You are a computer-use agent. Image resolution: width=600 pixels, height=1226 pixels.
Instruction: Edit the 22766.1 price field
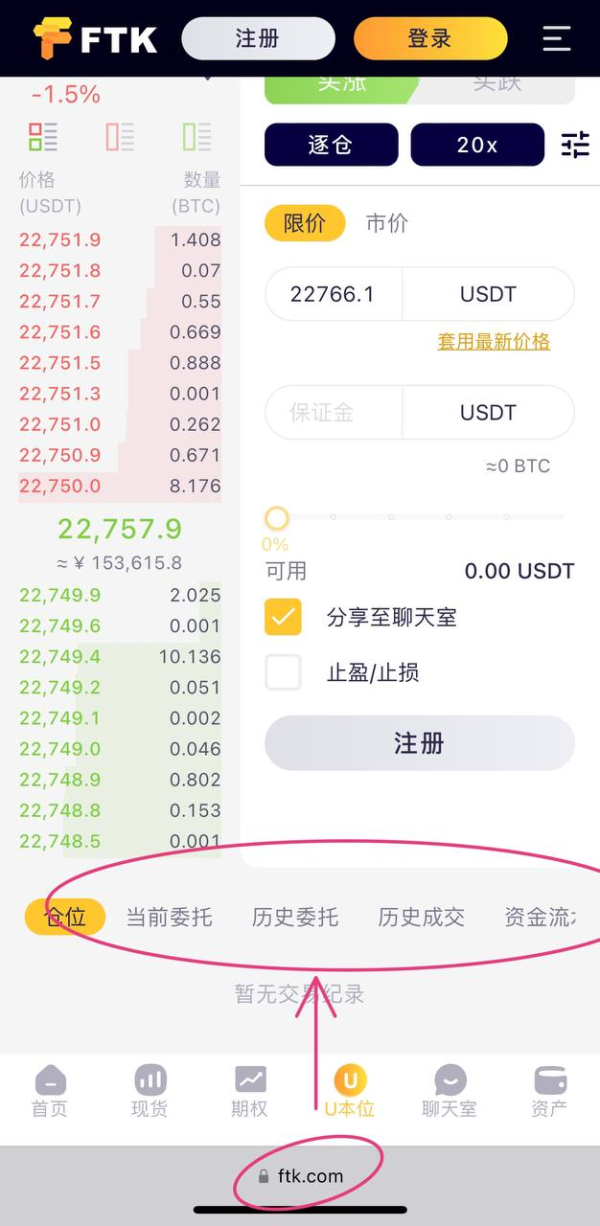(x=333, y=294)
